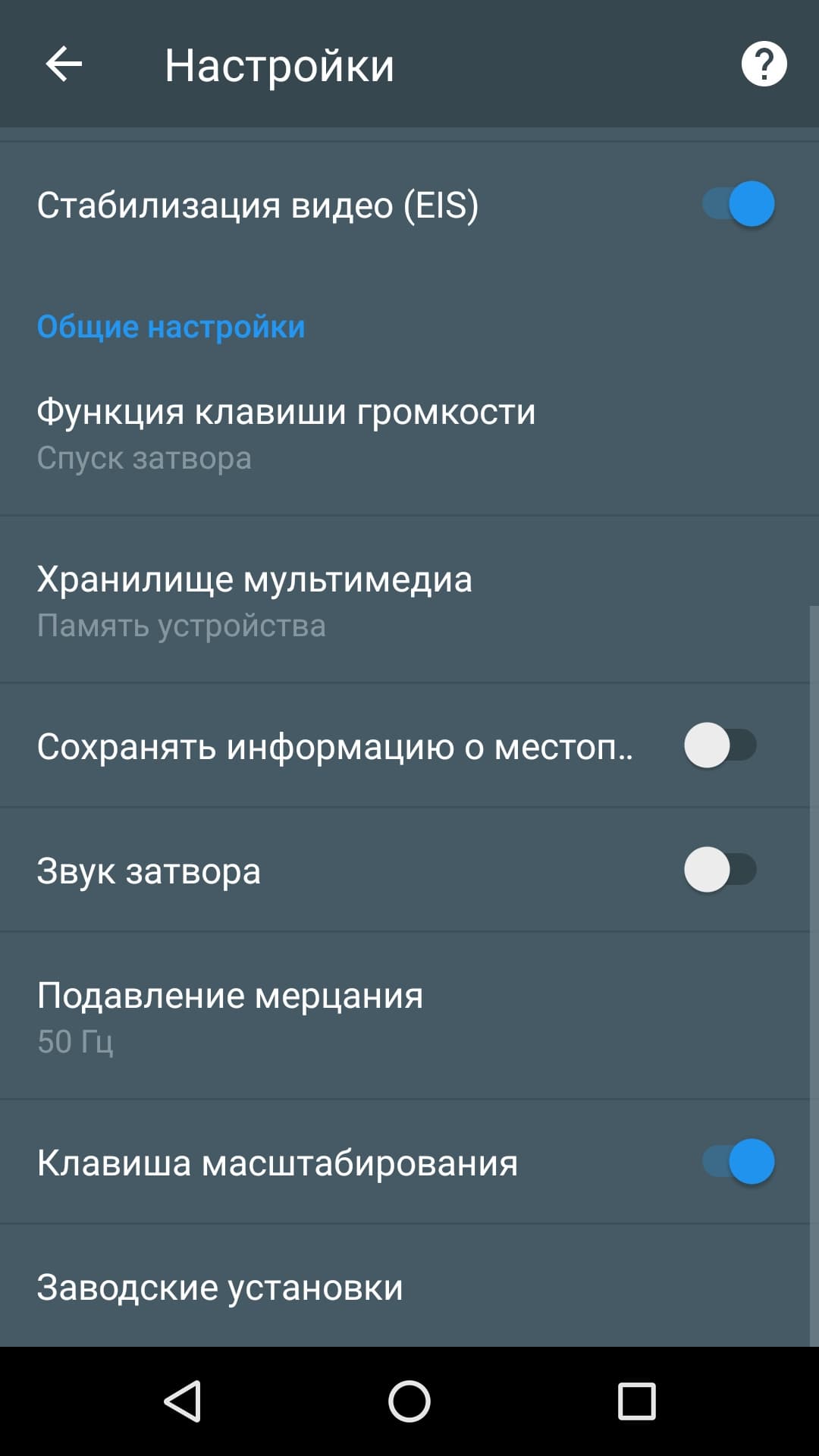
Task: Open recent apps from navigation bar
Action: (x=636, y=1401)
